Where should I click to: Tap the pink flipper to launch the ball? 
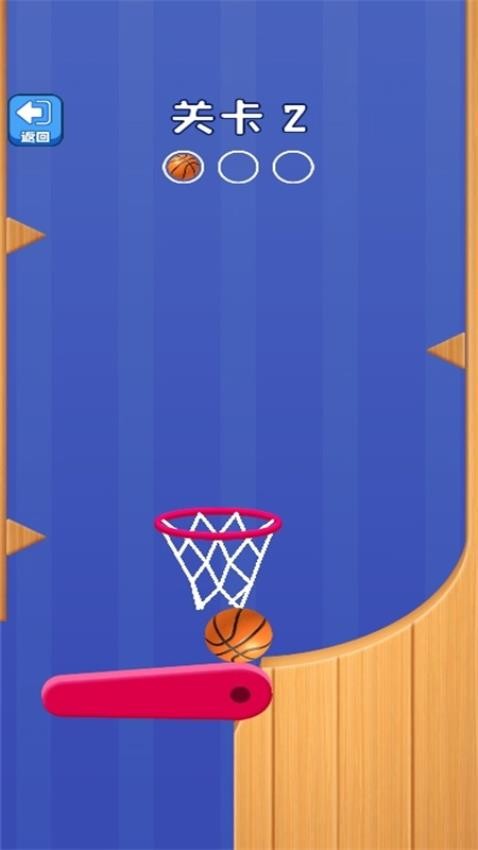[157, 692]
